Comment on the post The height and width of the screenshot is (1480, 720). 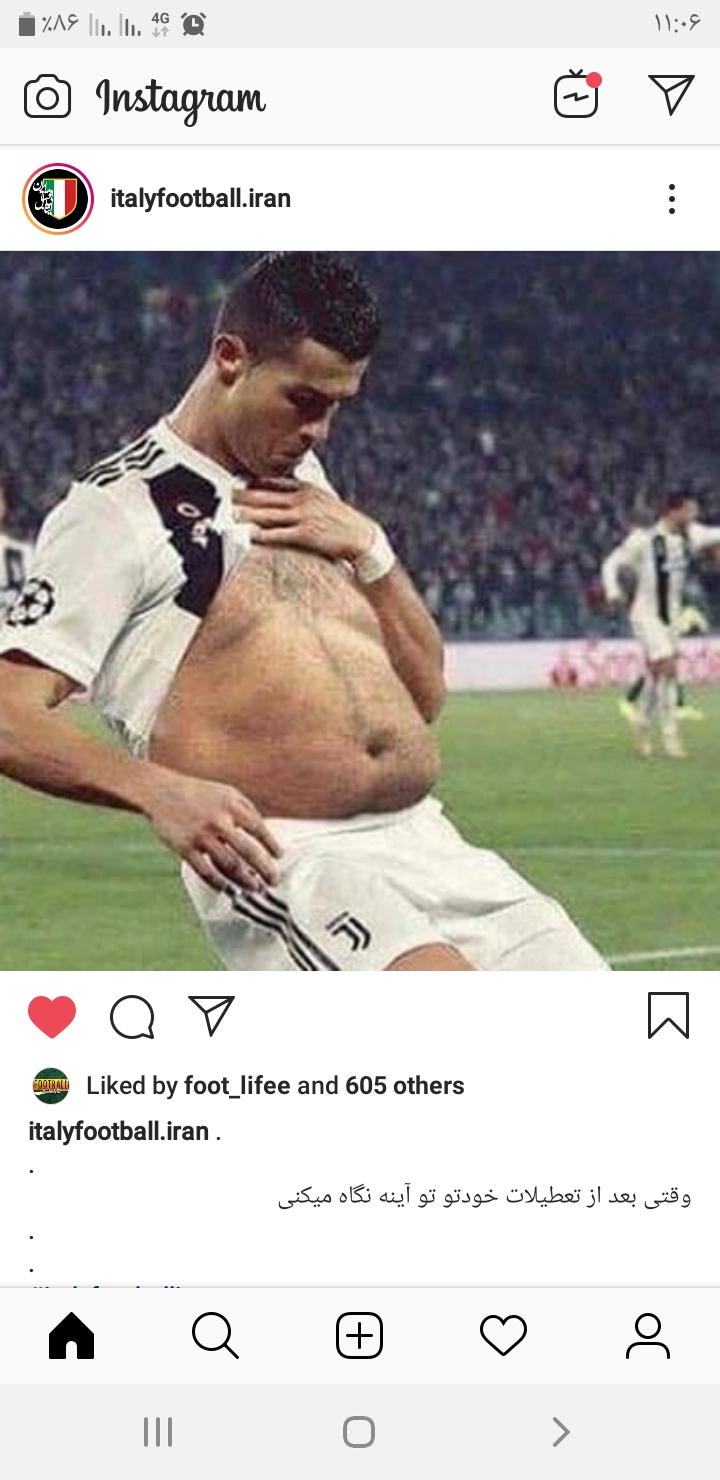[132, 1017]
